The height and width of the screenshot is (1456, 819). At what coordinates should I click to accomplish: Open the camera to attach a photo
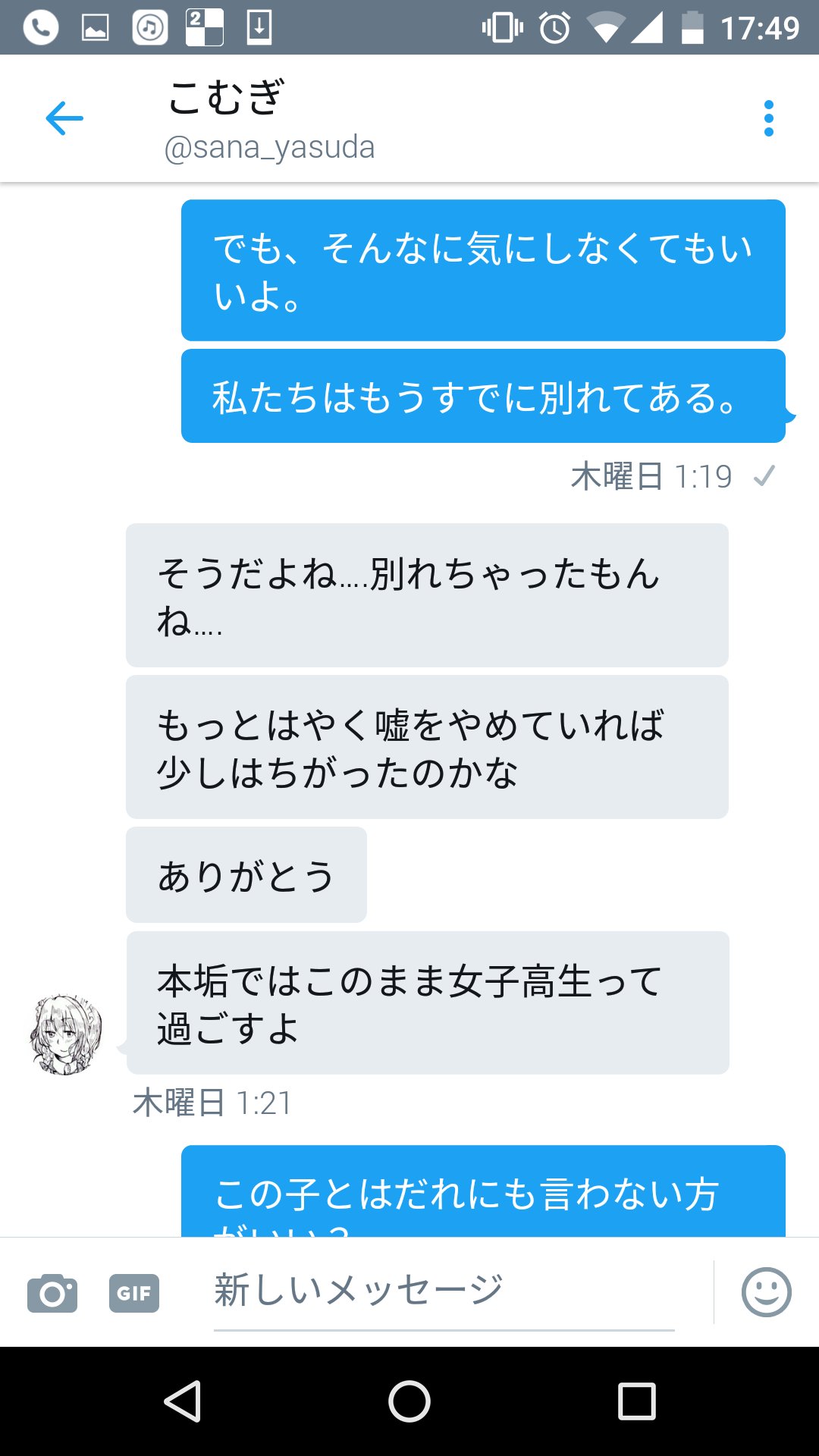[52, 1293]
